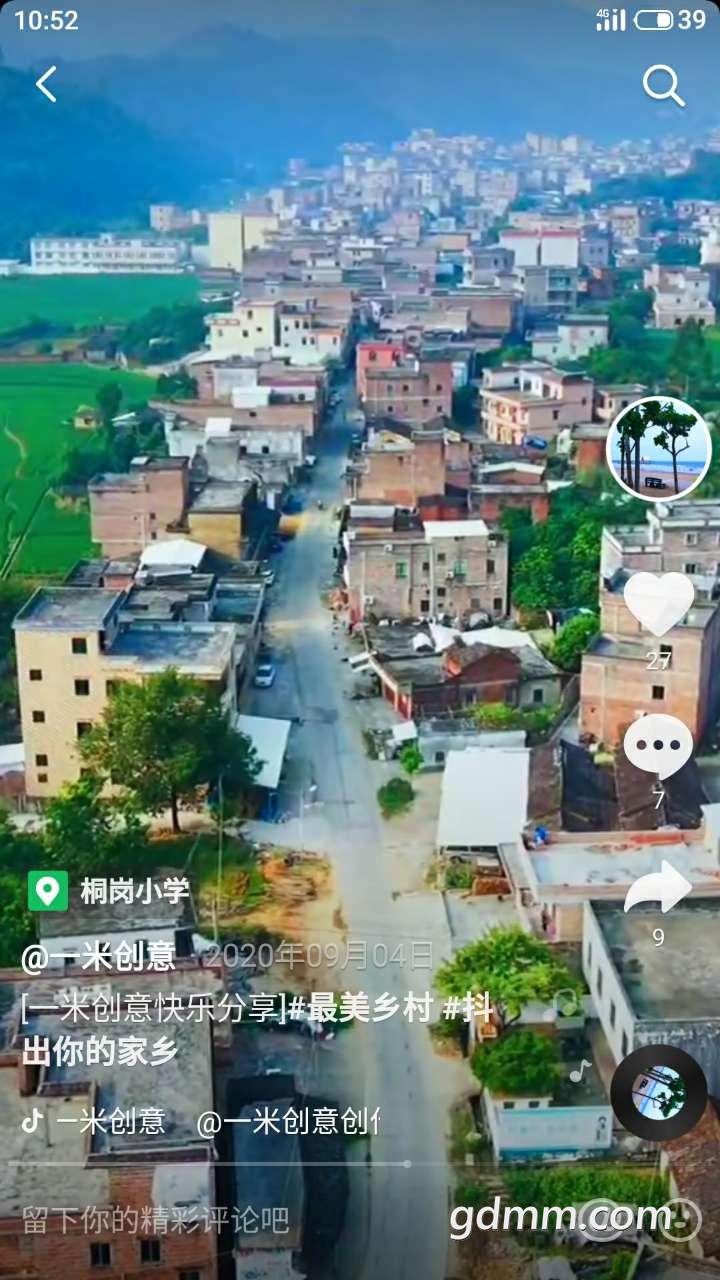Share this video with the arrow icon

pos(658,888)
